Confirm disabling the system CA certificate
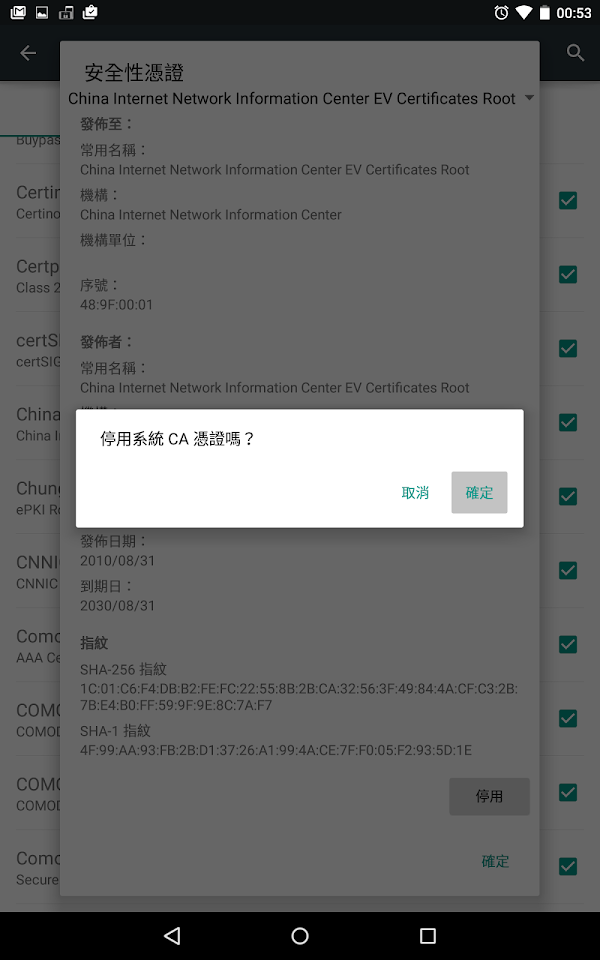 479,492
